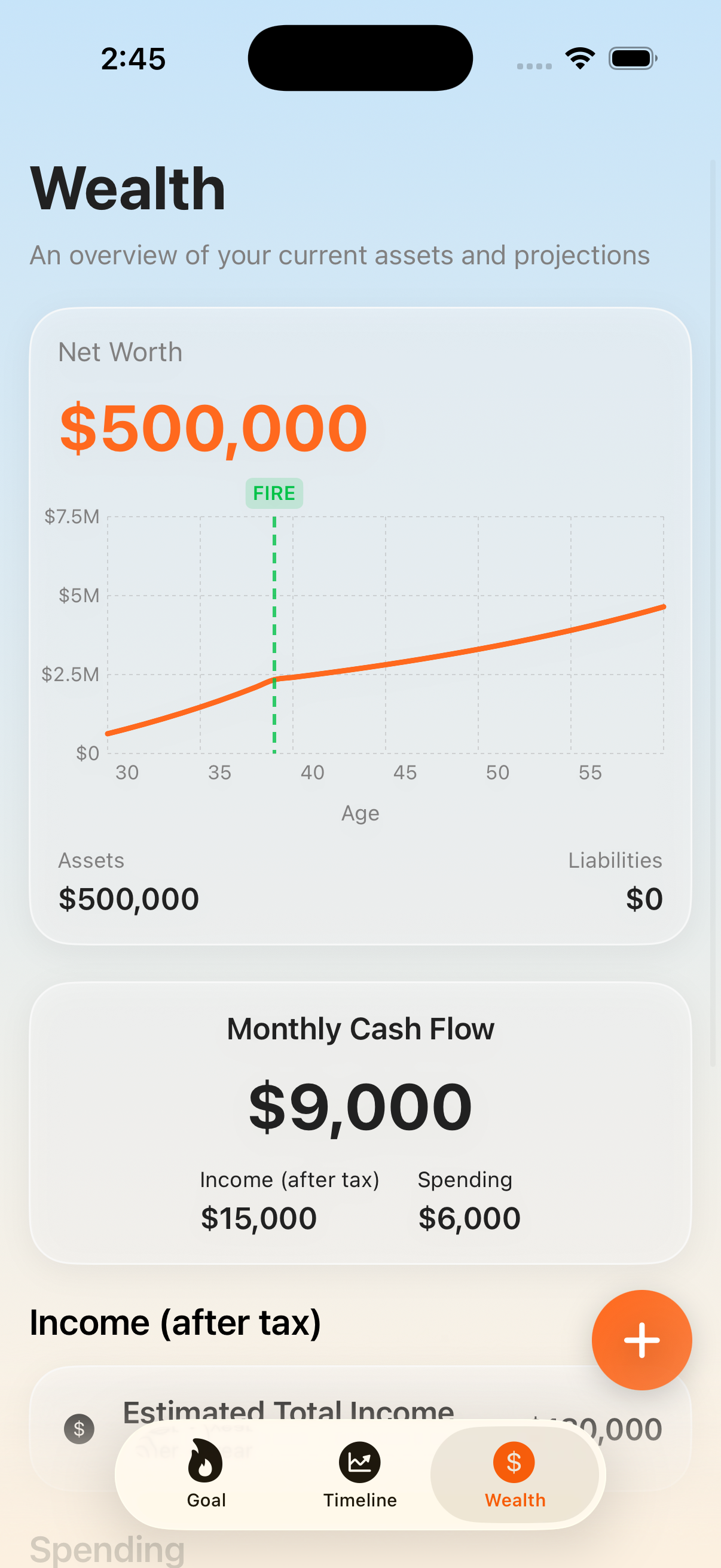Click the Income after tax value $15,000

(x=259, y=1218)
